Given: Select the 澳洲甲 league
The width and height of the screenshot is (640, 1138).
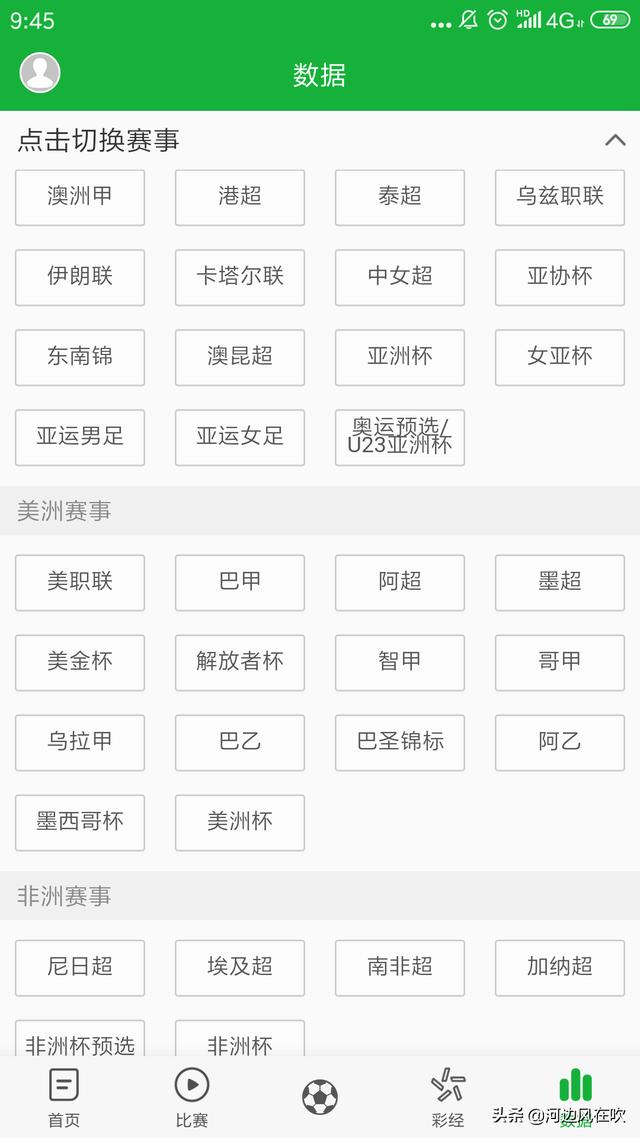Looking at the screenshot, I should click(x=80, y=197).
